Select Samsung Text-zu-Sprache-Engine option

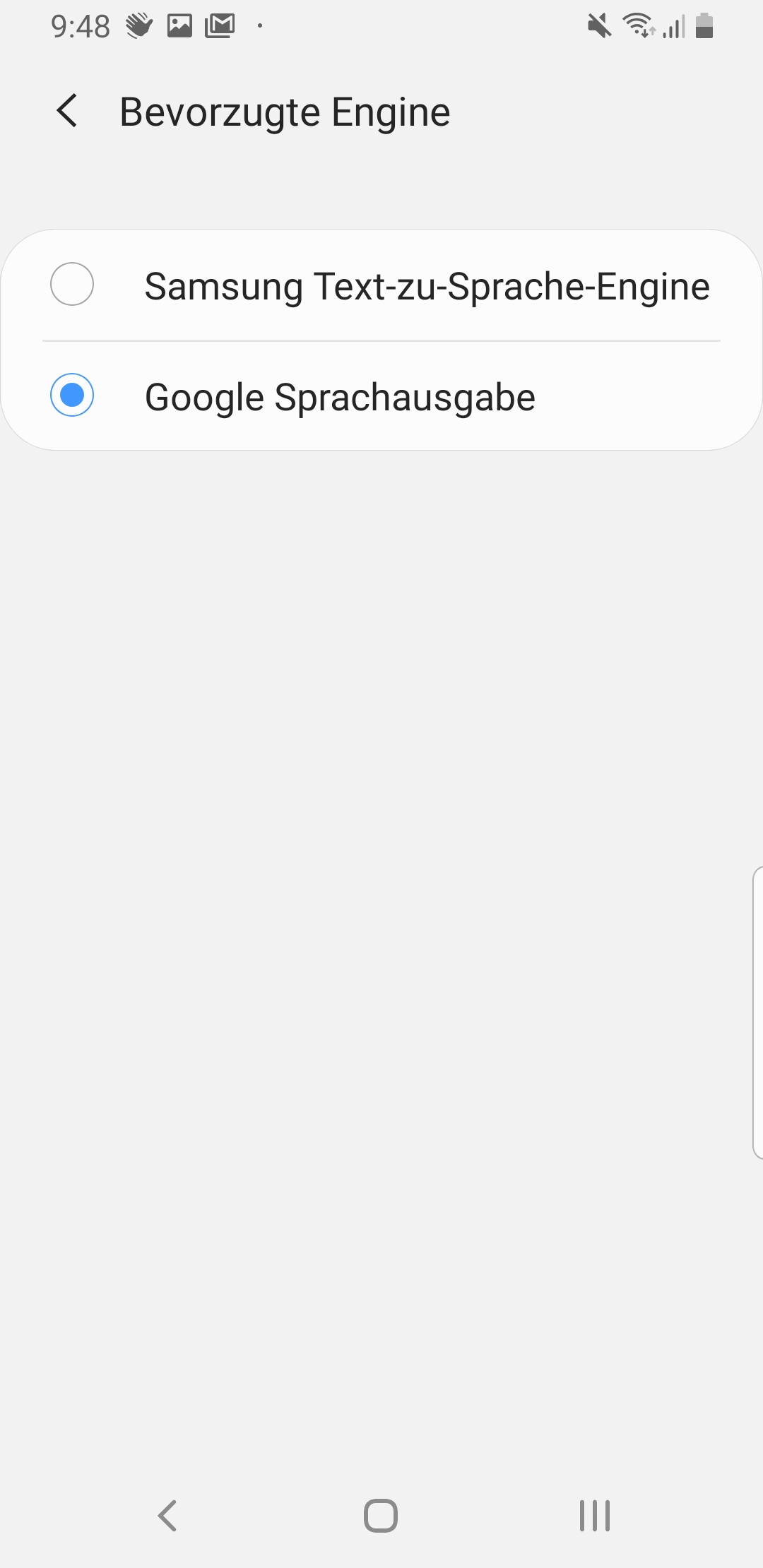pos(381,285)
